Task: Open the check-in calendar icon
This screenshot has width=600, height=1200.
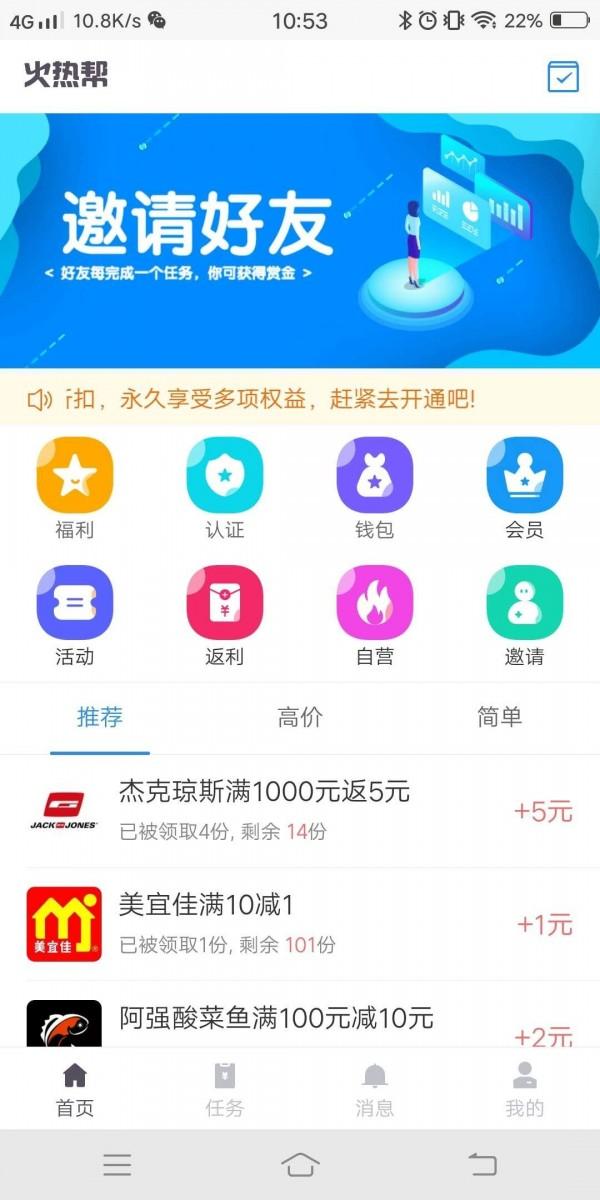Action: 563,76
